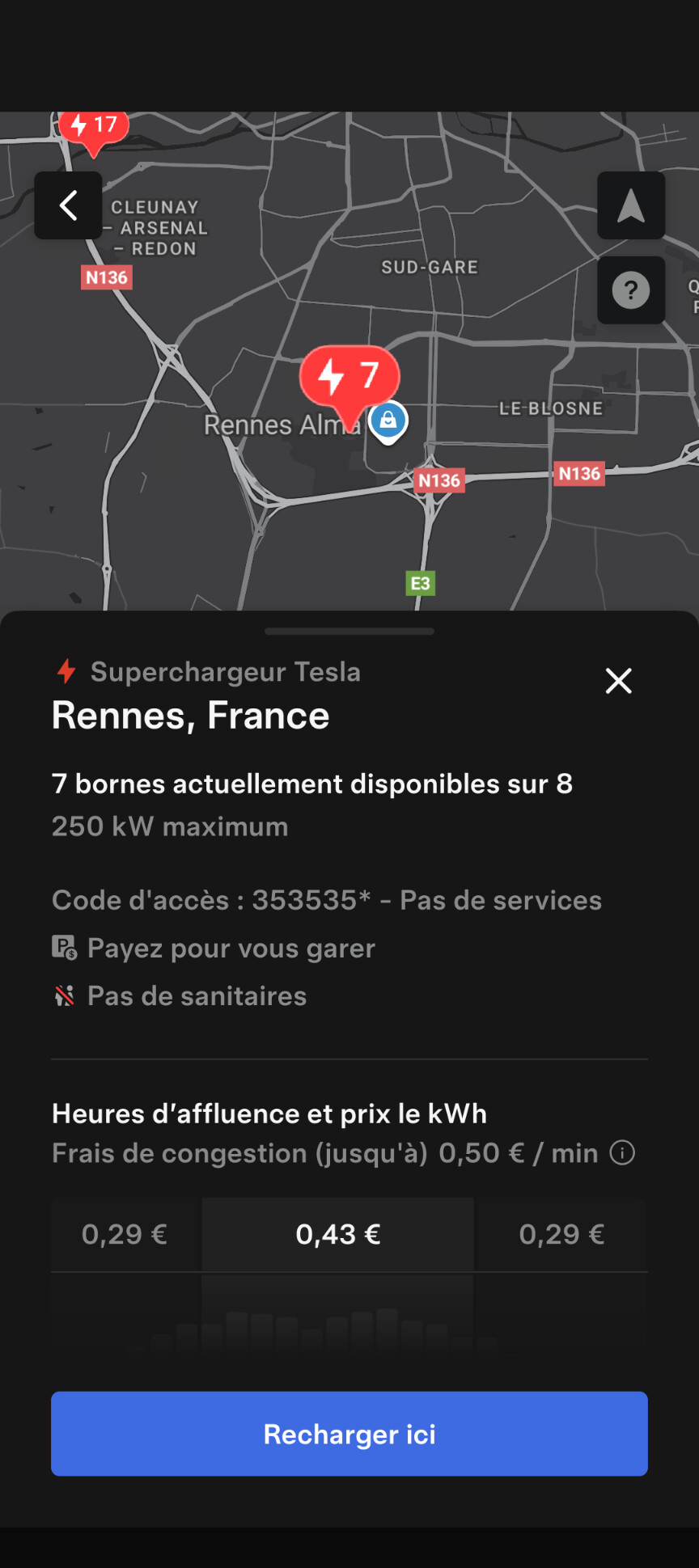Viewport: 699px width, 1568px height.
Task: Tap the Rennes Alma 7-stall charger pin
Action: click(349, 376)
